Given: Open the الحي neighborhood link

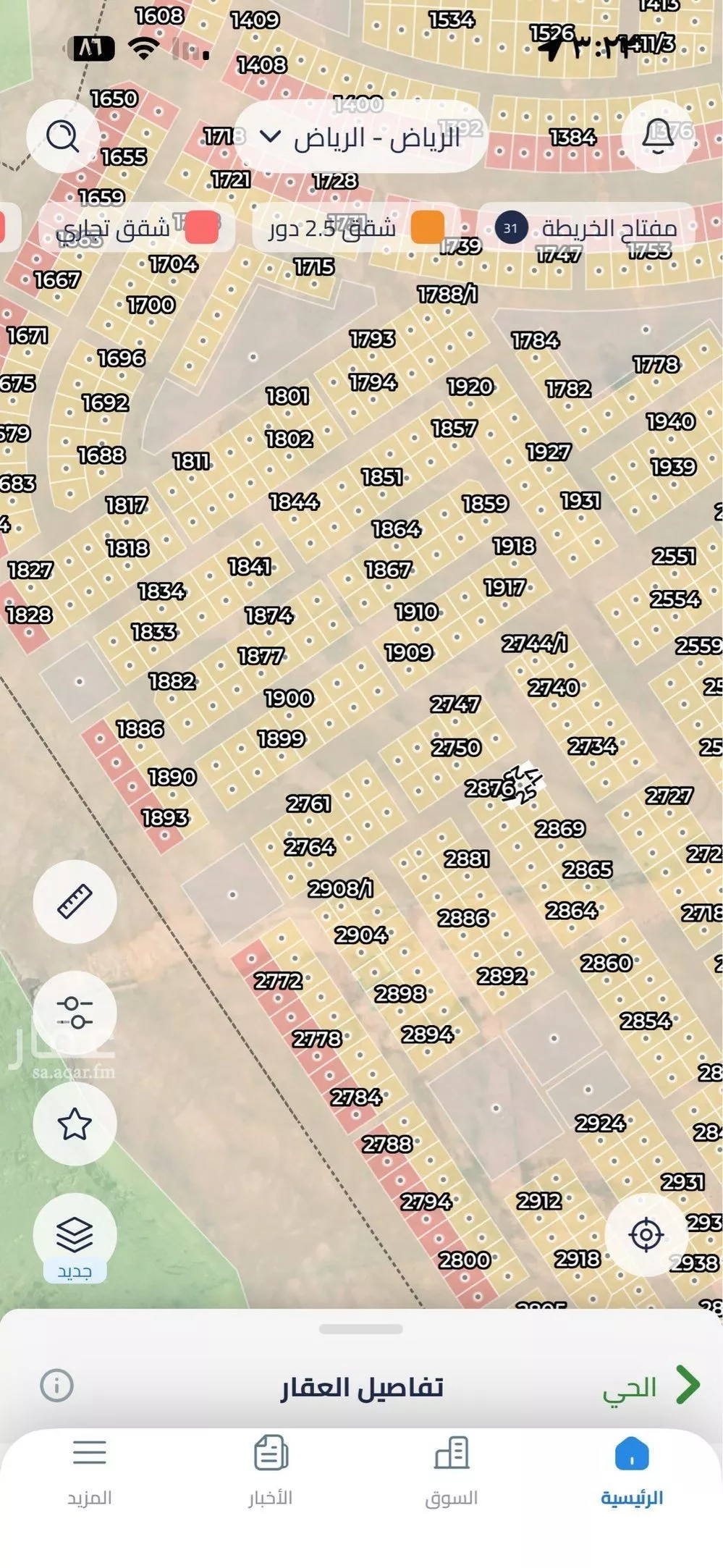Looking at the screenshot, I should coord(650,1386).
